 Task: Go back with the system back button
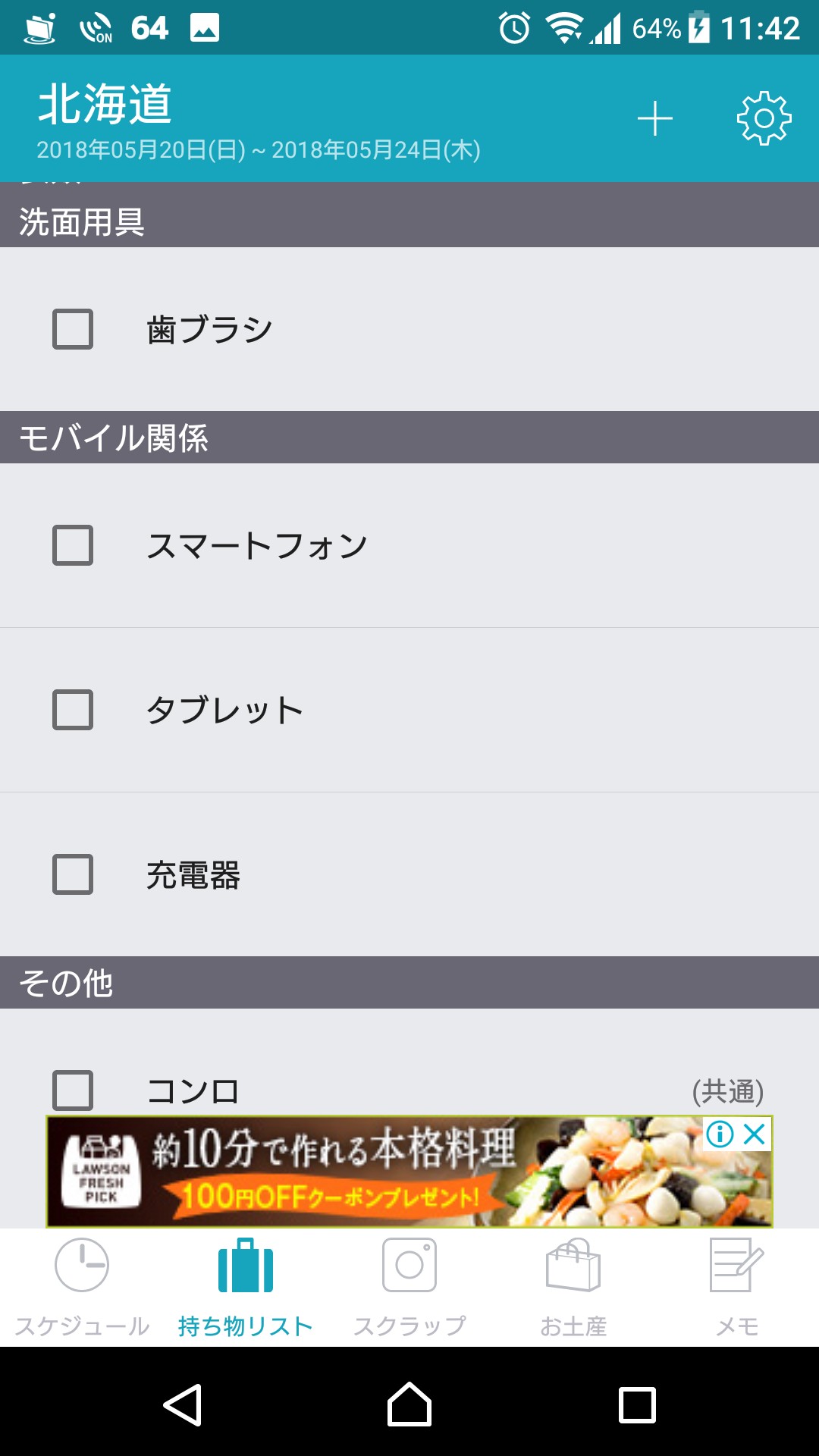pyautogui.click(x=183, y=1405)
